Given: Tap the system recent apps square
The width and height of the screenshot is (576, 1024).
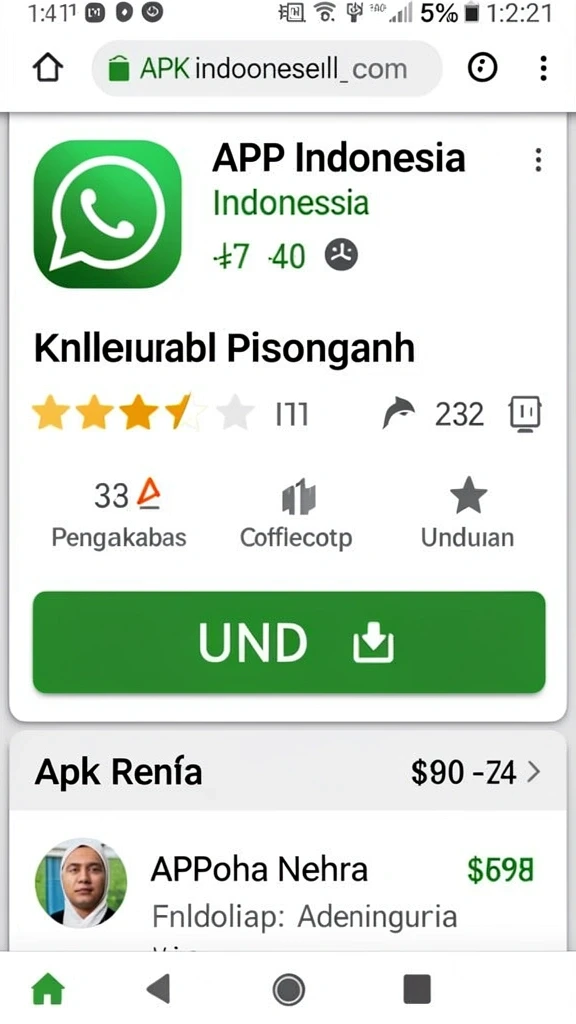Looking at the screenshot, I should (417, 989).
